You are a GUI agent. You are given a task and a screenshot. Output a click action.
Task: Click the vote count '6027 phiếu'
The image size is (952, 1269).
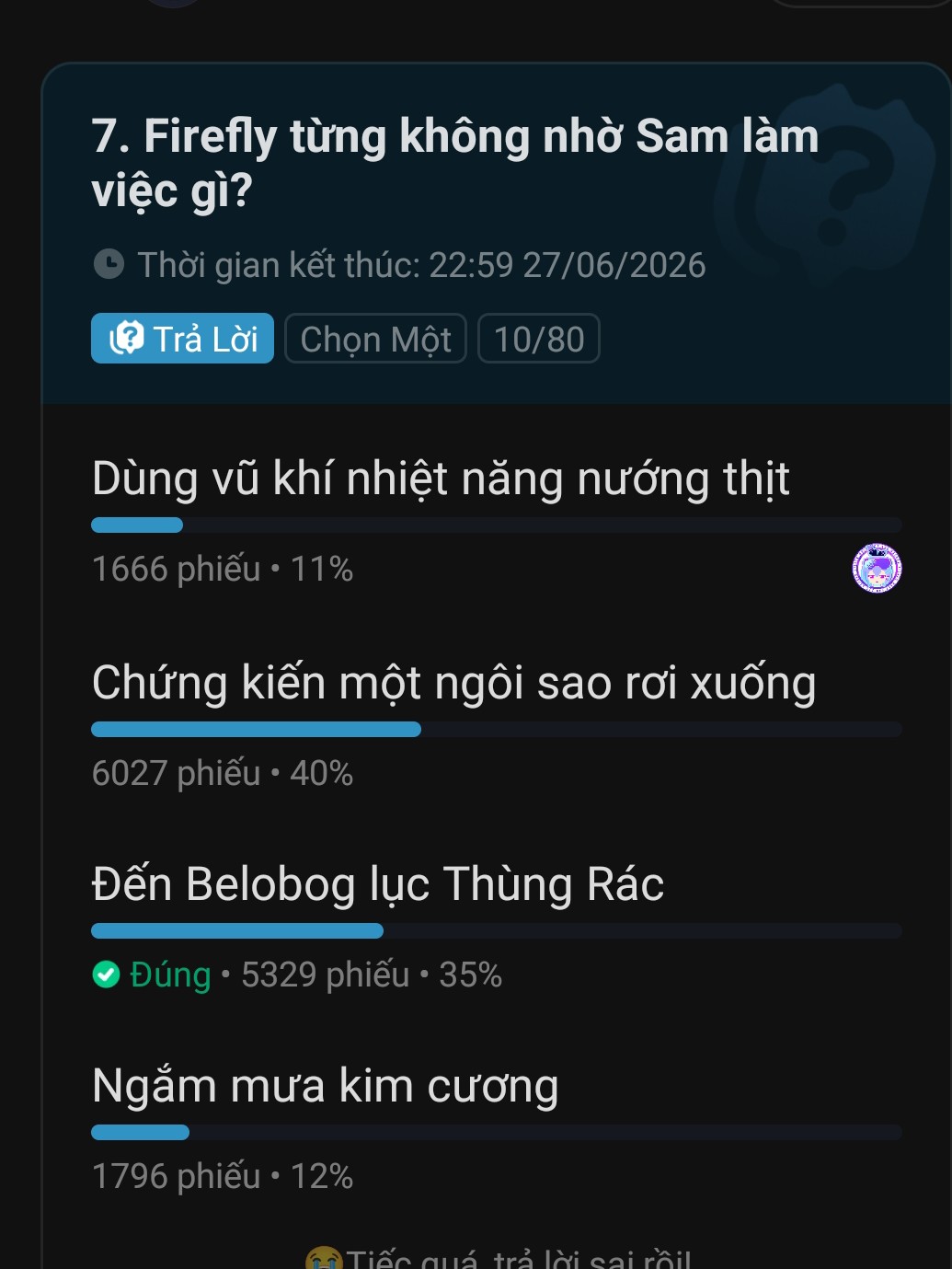click(x=175, y=773)
